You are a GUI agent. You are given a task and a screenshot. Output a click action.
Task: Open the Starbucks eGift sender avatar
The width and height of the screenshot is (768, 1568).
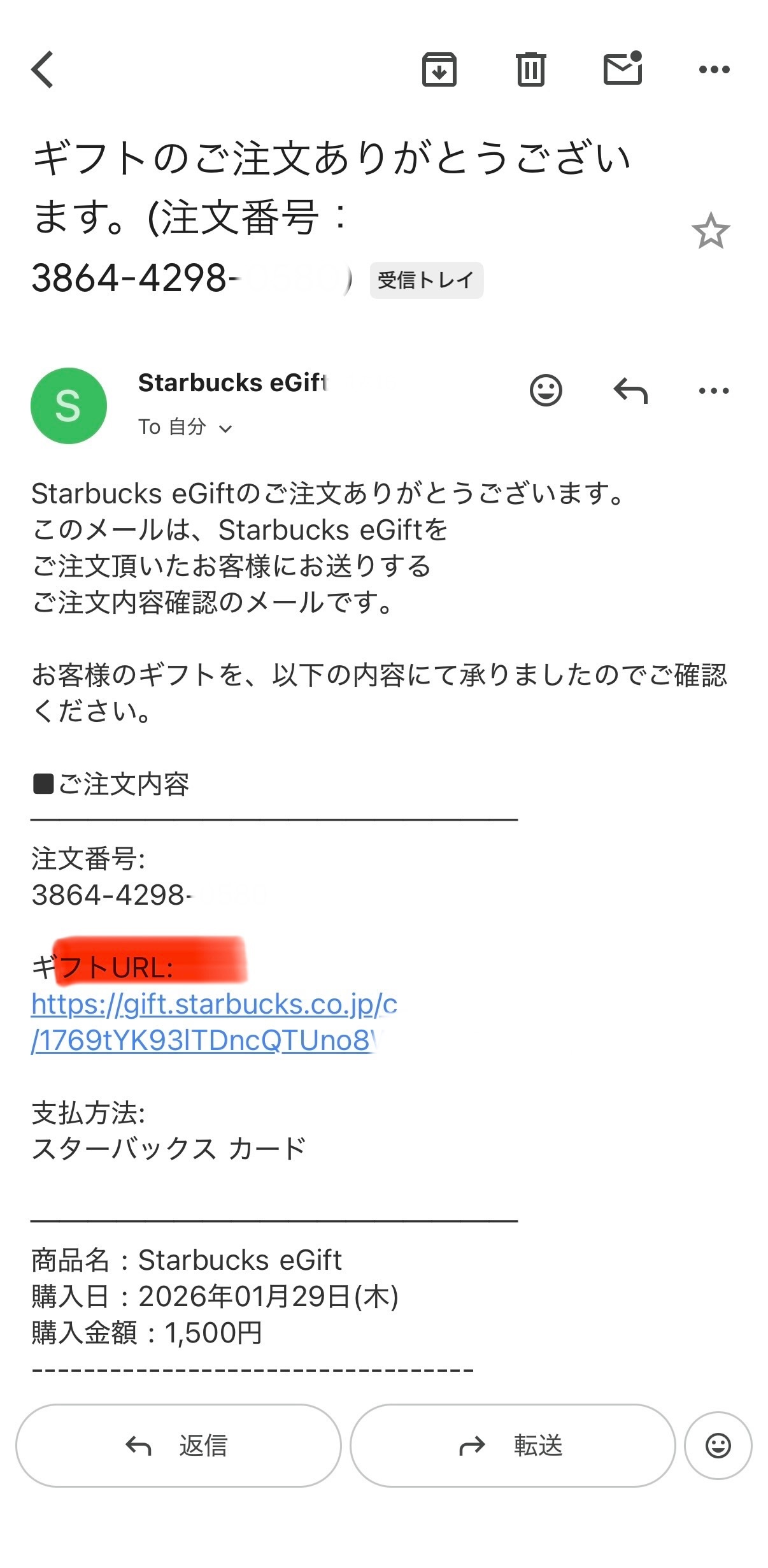coord(69,406)
